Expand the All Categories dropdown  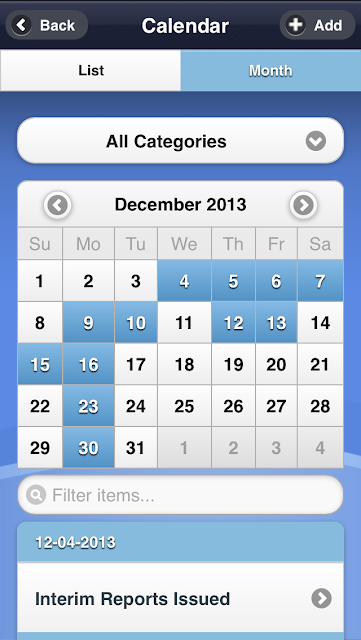180,141
